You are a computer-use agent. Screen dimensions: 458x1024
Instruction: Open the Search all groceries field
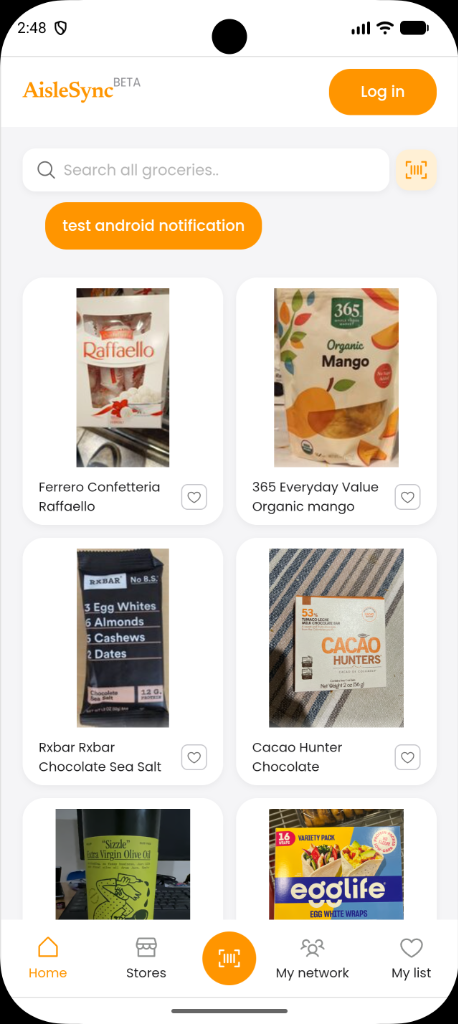pyautogui.click(x=206, y=170)
